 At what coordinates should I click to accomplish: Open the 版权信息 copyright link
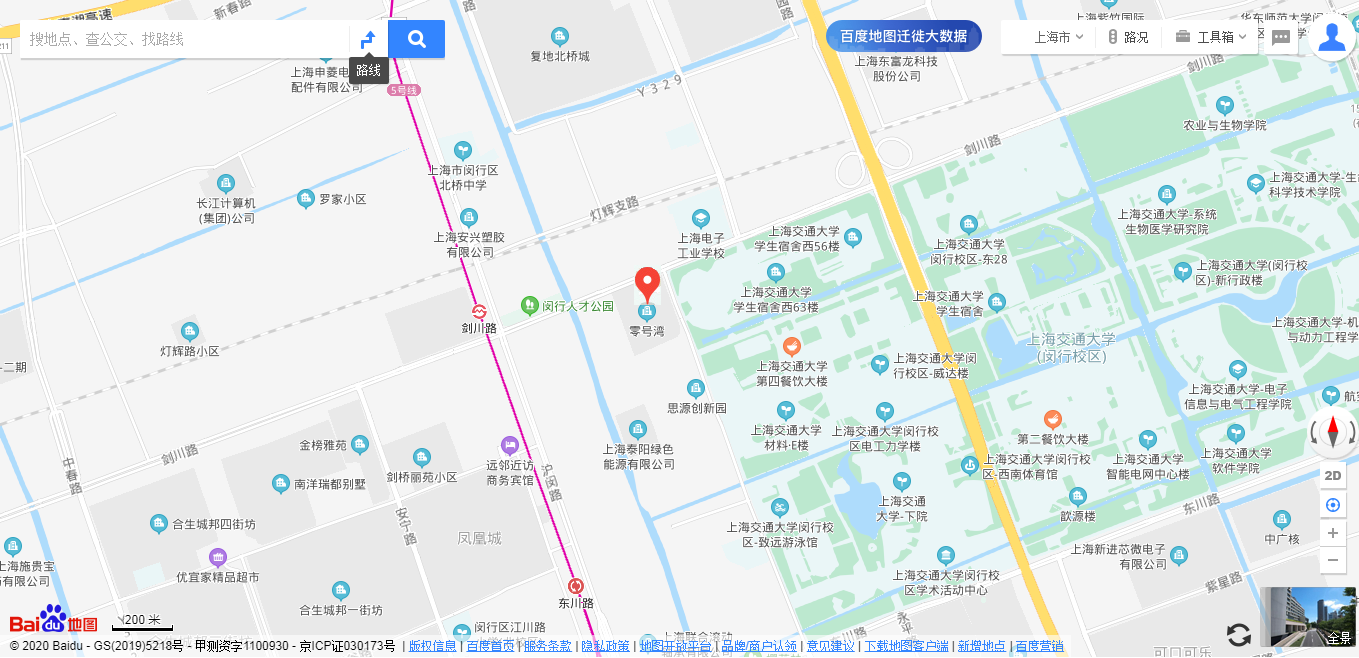click(432, 646)
